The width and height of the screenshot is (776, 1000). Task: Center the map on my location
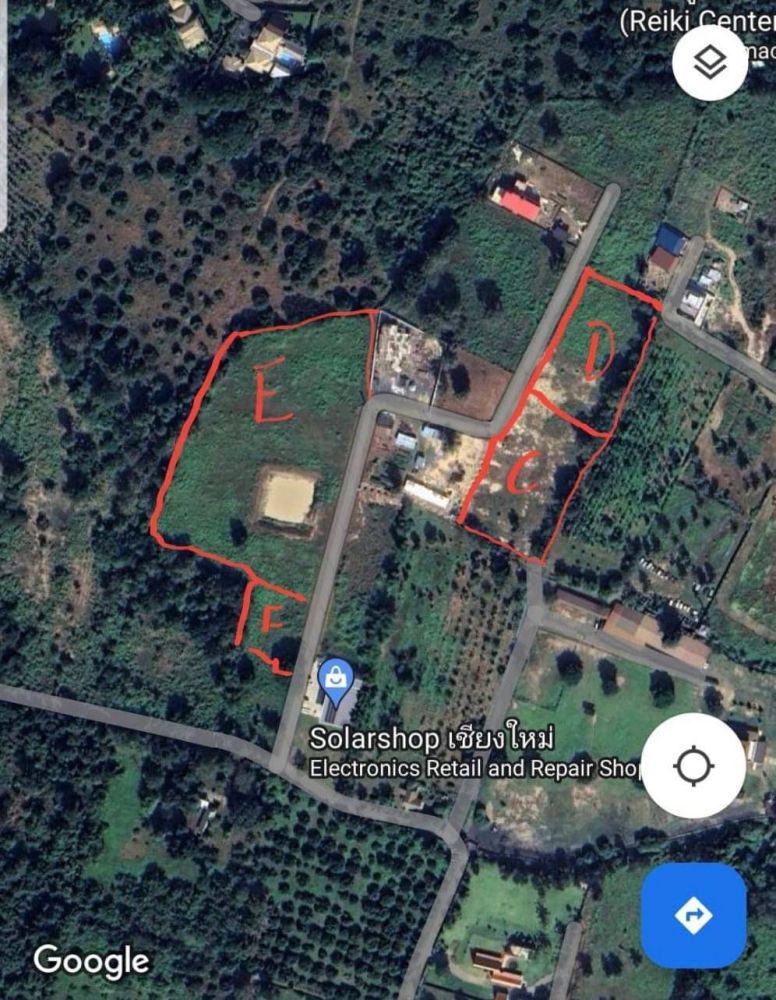[x=693, y=767]
